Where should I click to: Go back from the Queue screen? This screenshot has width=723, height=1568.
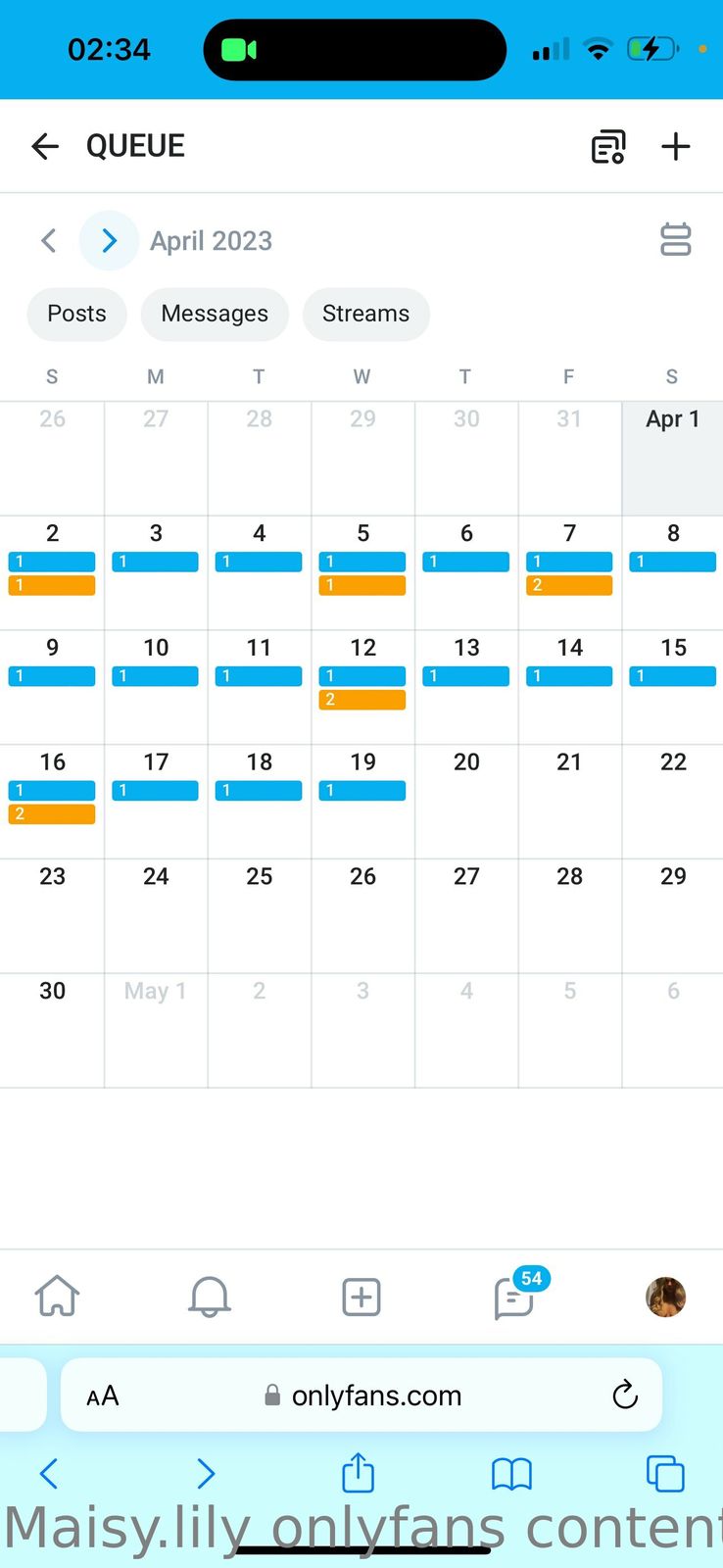click(45, 147)
